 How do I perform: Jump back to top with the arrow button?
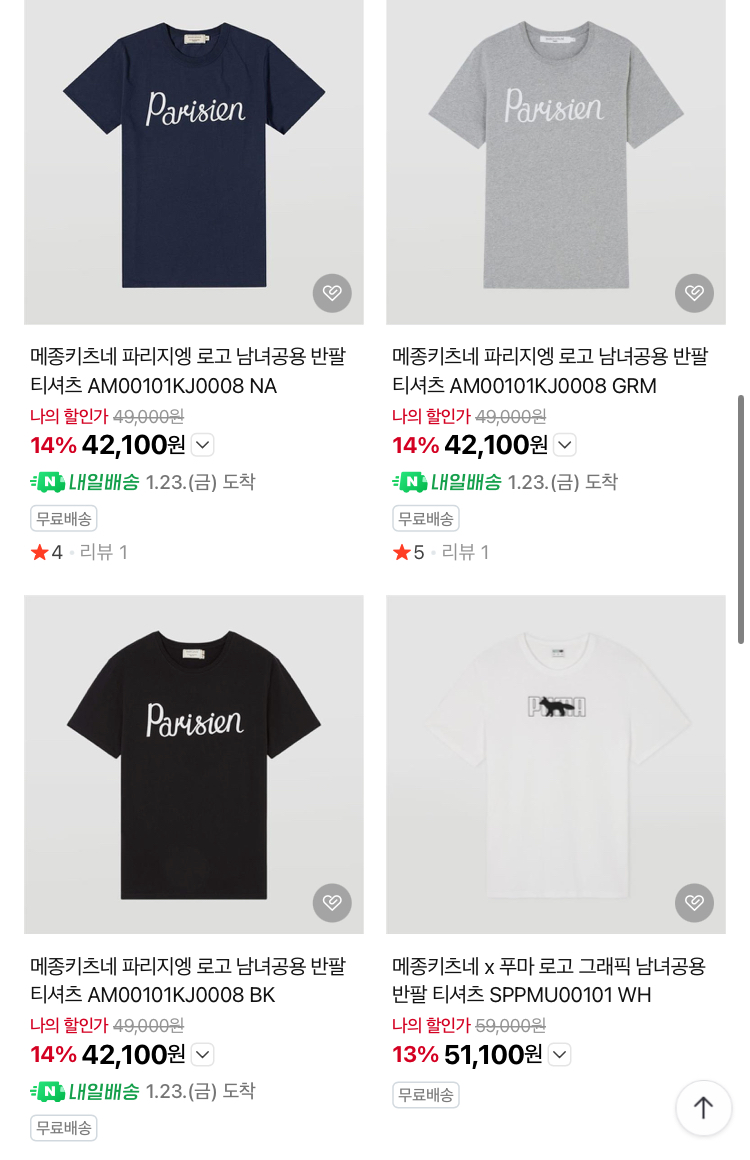pos(703,1107)
